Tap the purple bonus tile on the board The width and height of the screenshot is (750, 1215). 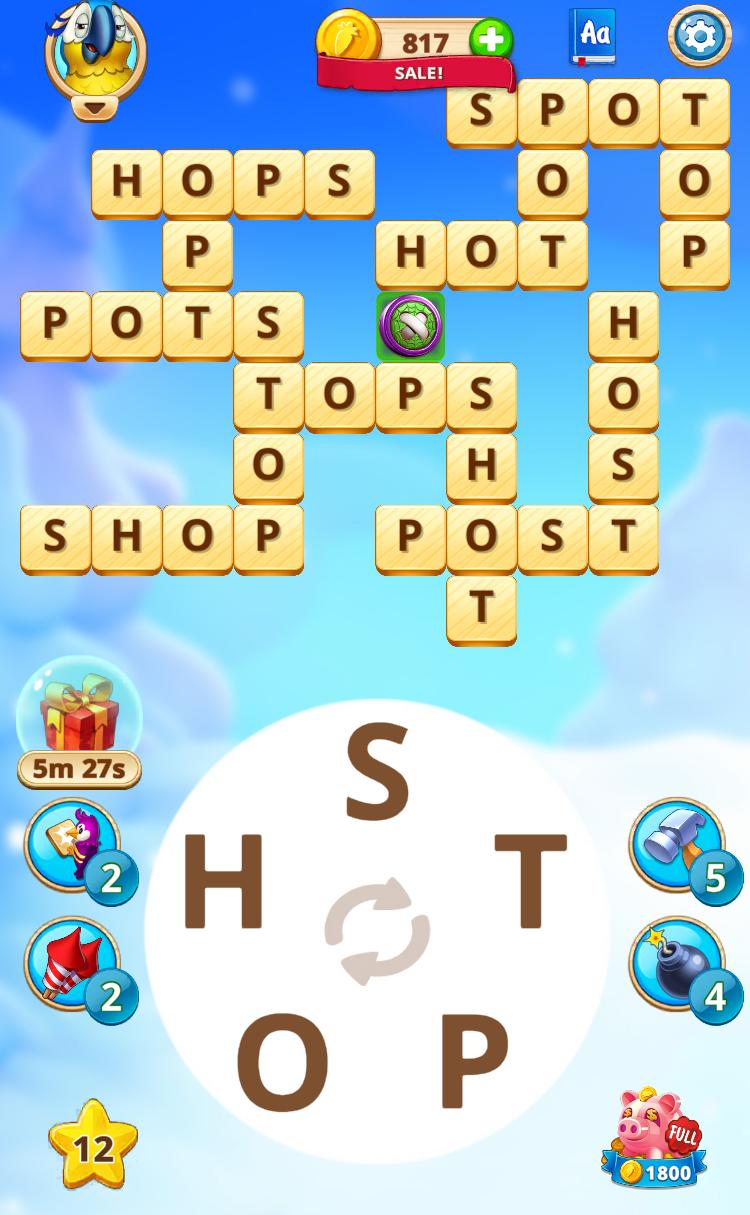410,326
